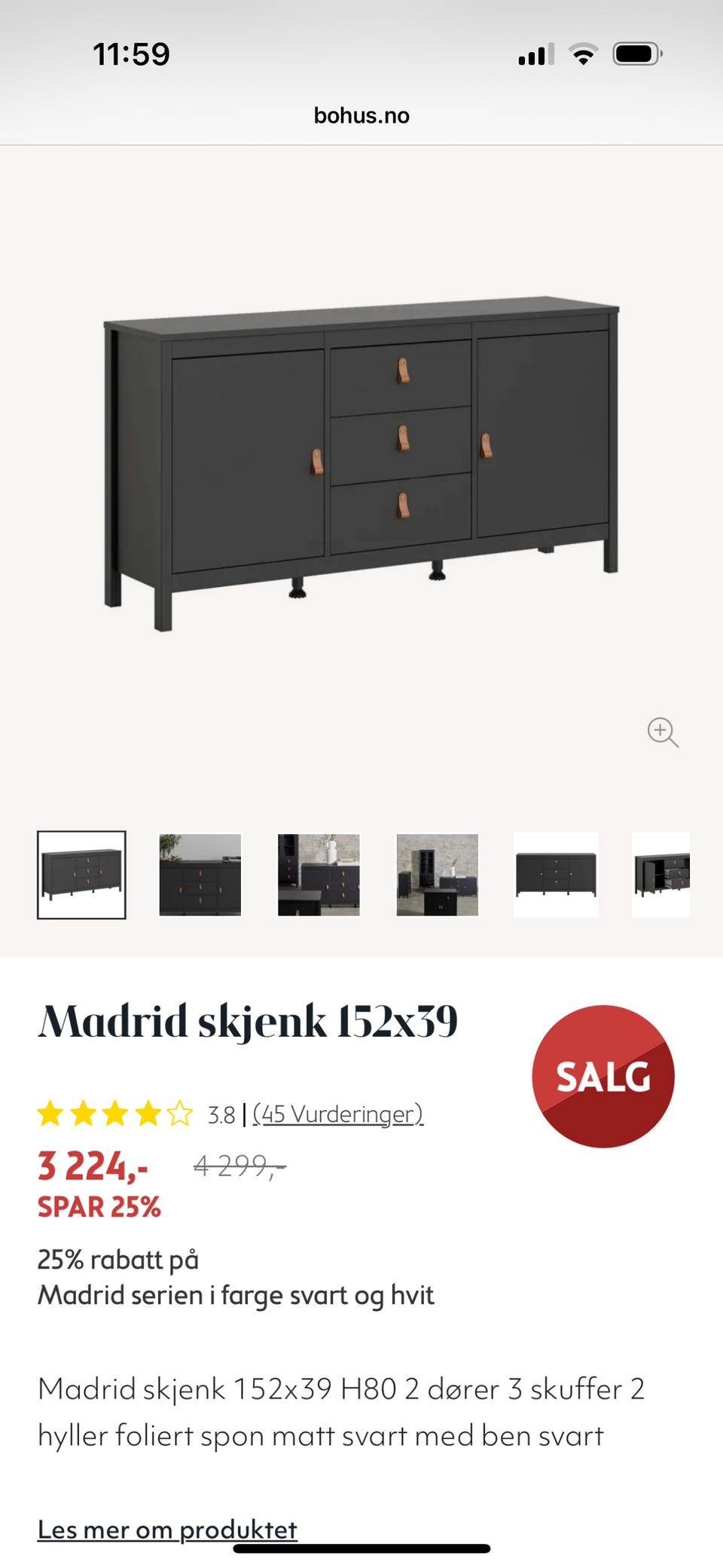This screenshot has height=1568, width=723.
Task: View the open-doors sideboard thumbnail
Action: (660, 874)
